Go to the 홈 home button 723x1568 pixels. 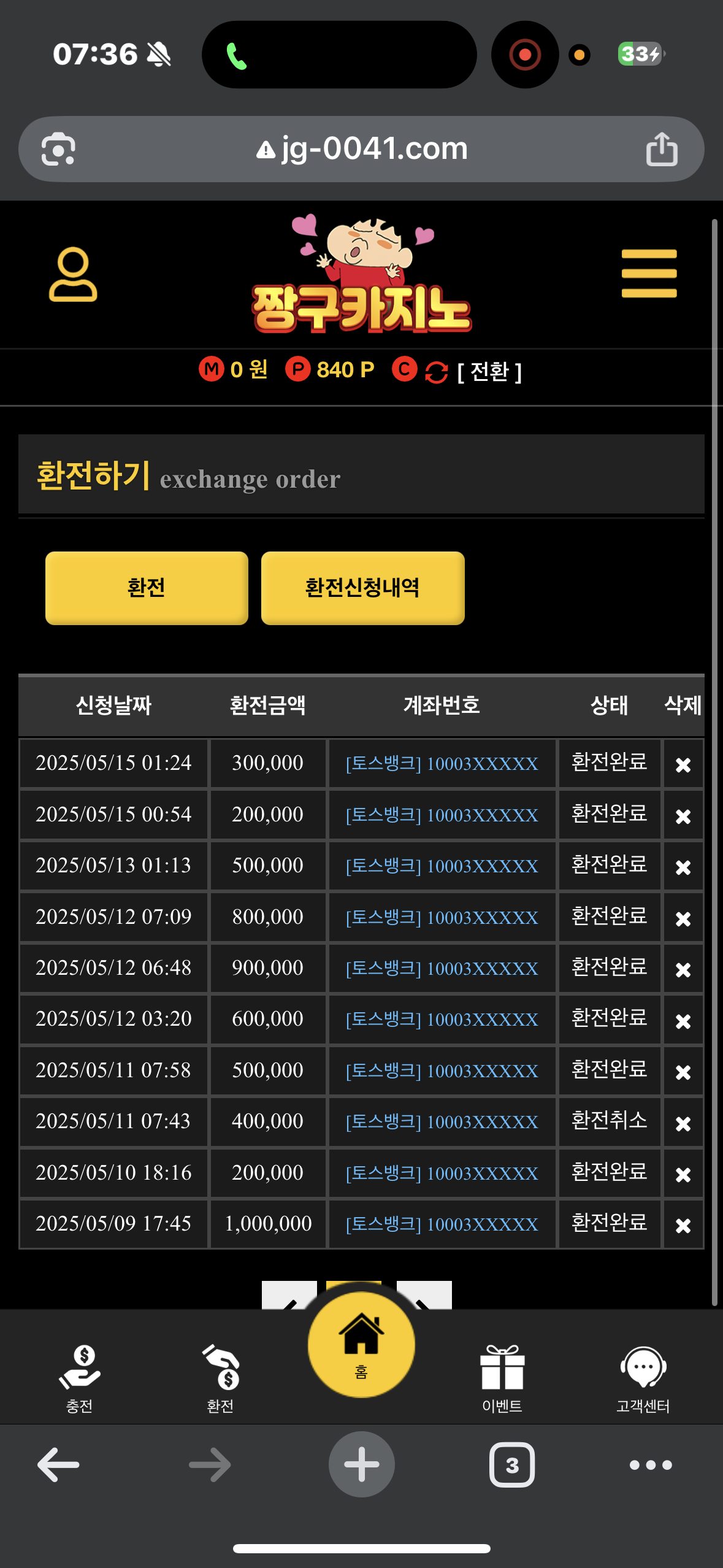361,1345
